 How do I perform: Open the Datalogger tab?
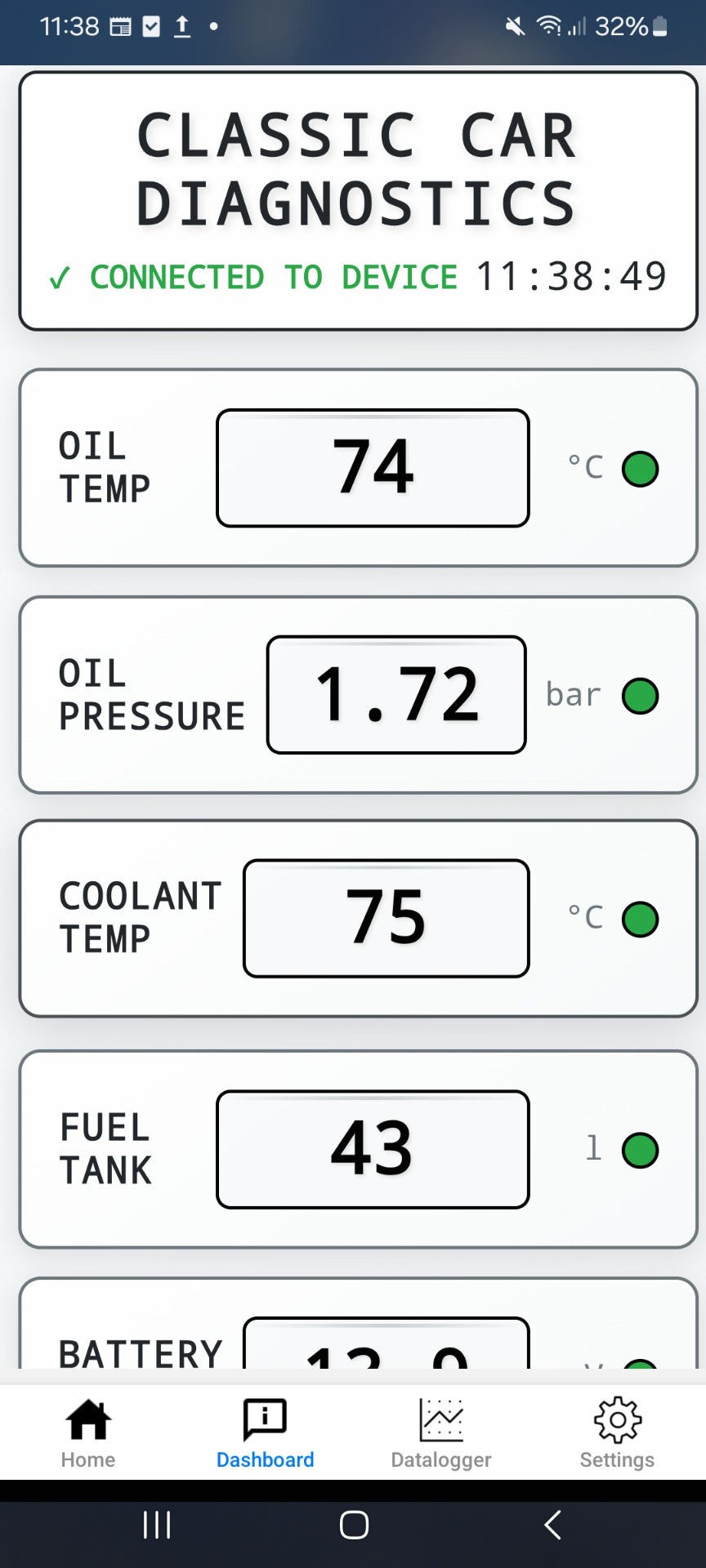pos(441,1433)
